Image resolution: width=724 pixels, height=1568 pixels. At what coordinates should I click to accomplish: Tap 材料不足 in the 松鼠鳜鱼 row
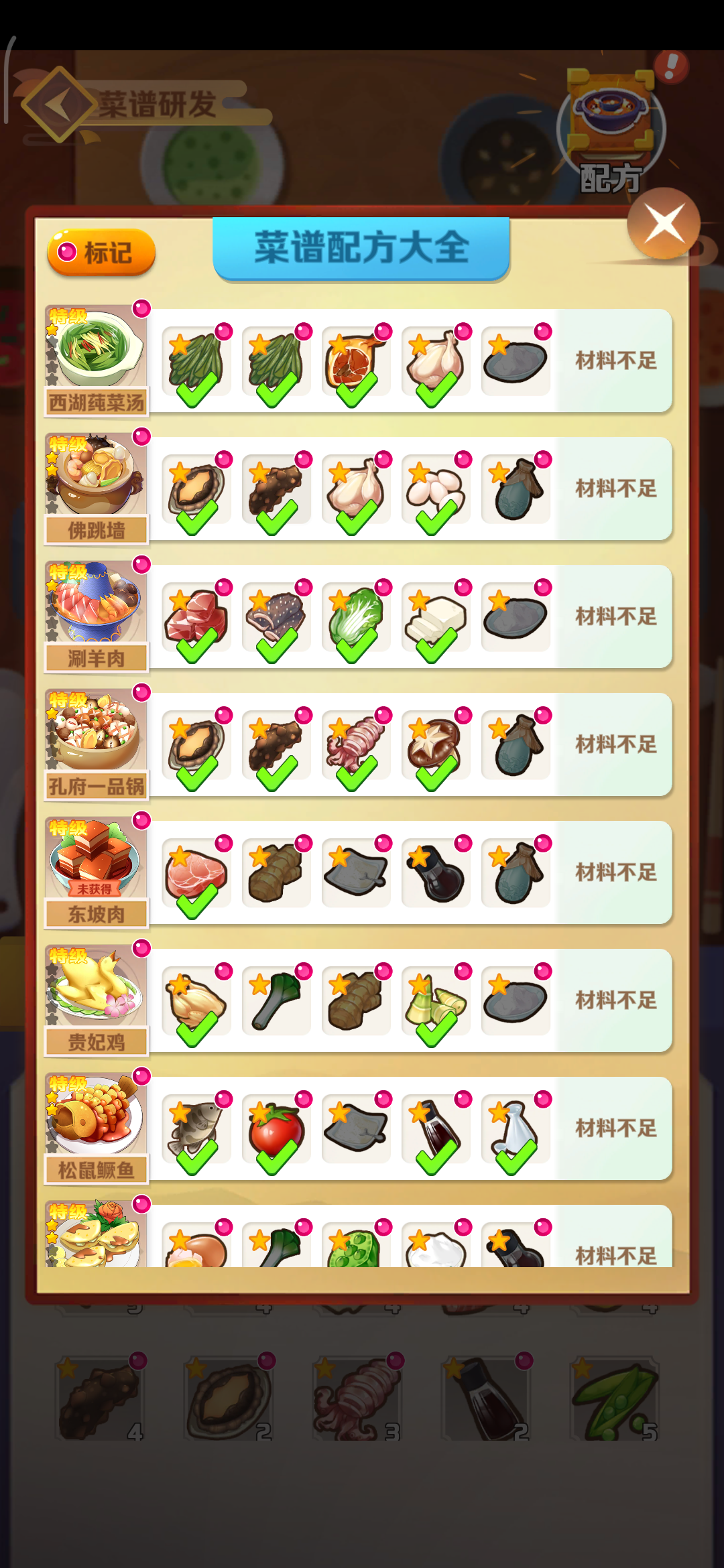(x=615, y=1128)
